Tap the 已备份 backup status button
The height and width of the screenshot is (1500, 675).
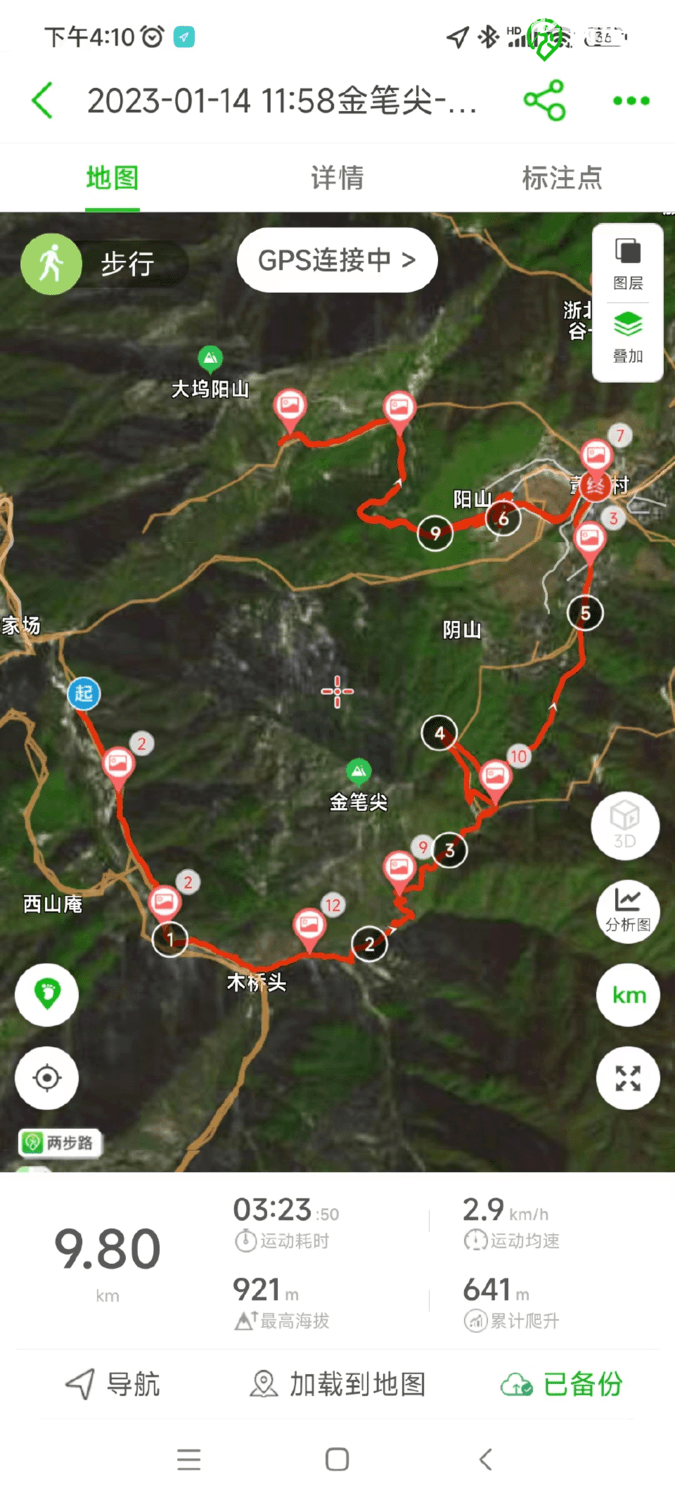click(x=562, y=1384)
